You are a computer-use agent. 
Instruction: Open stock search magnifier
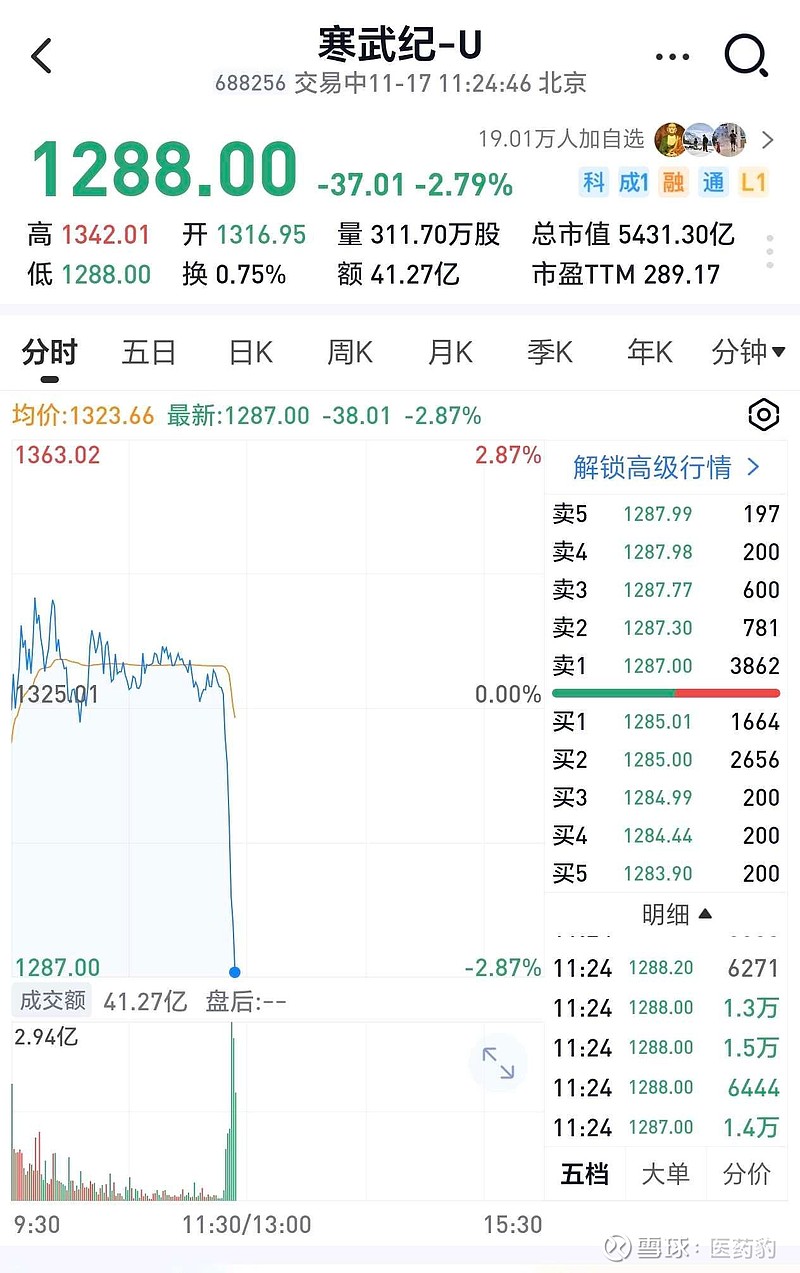tap(746, 56)
